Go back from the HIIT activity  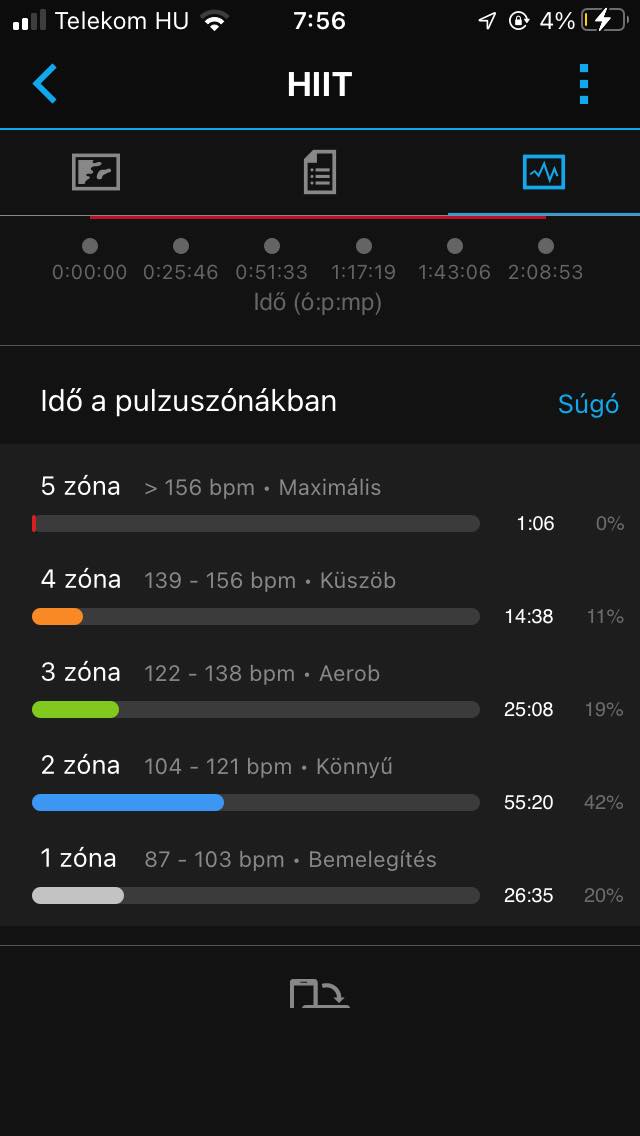click(45, 84)
